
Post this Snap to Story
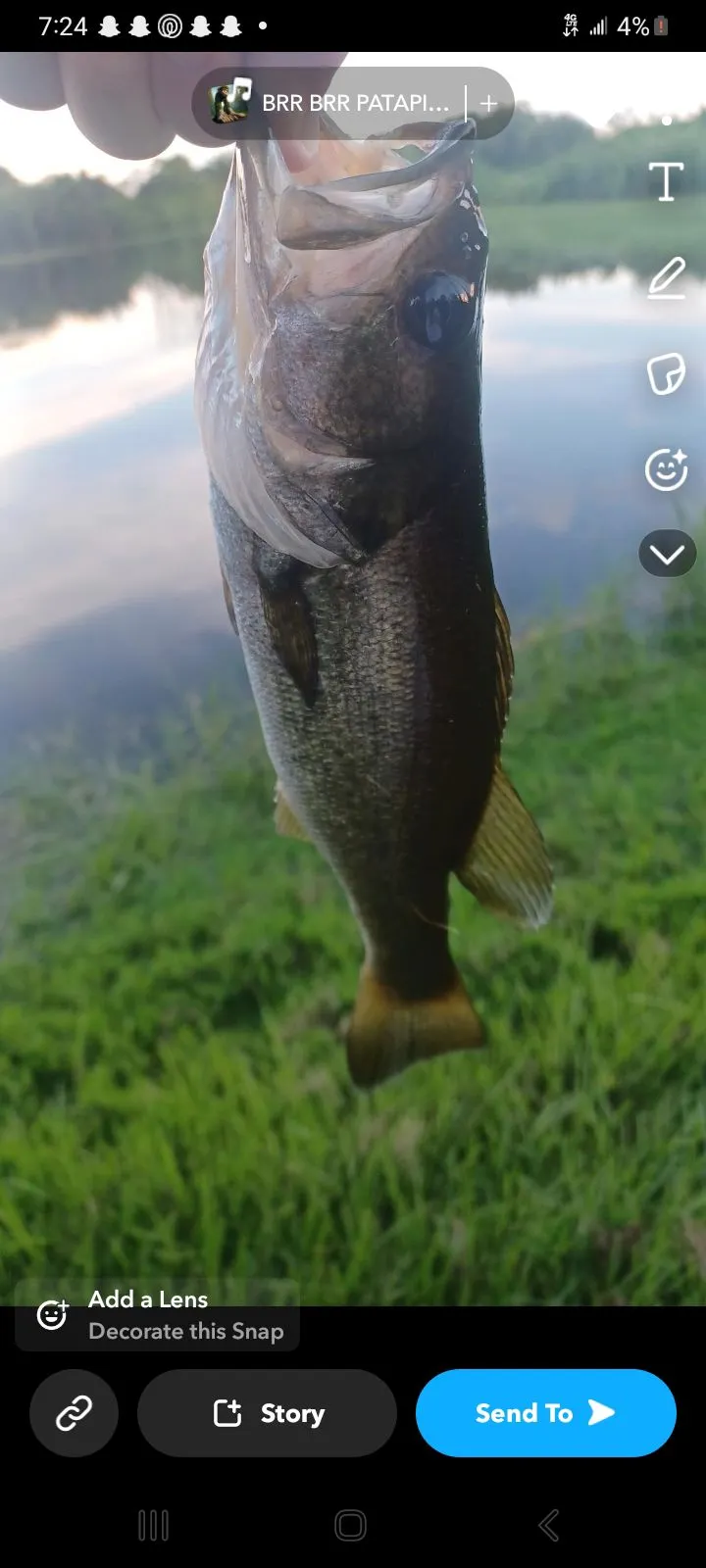click(267, 1413)
